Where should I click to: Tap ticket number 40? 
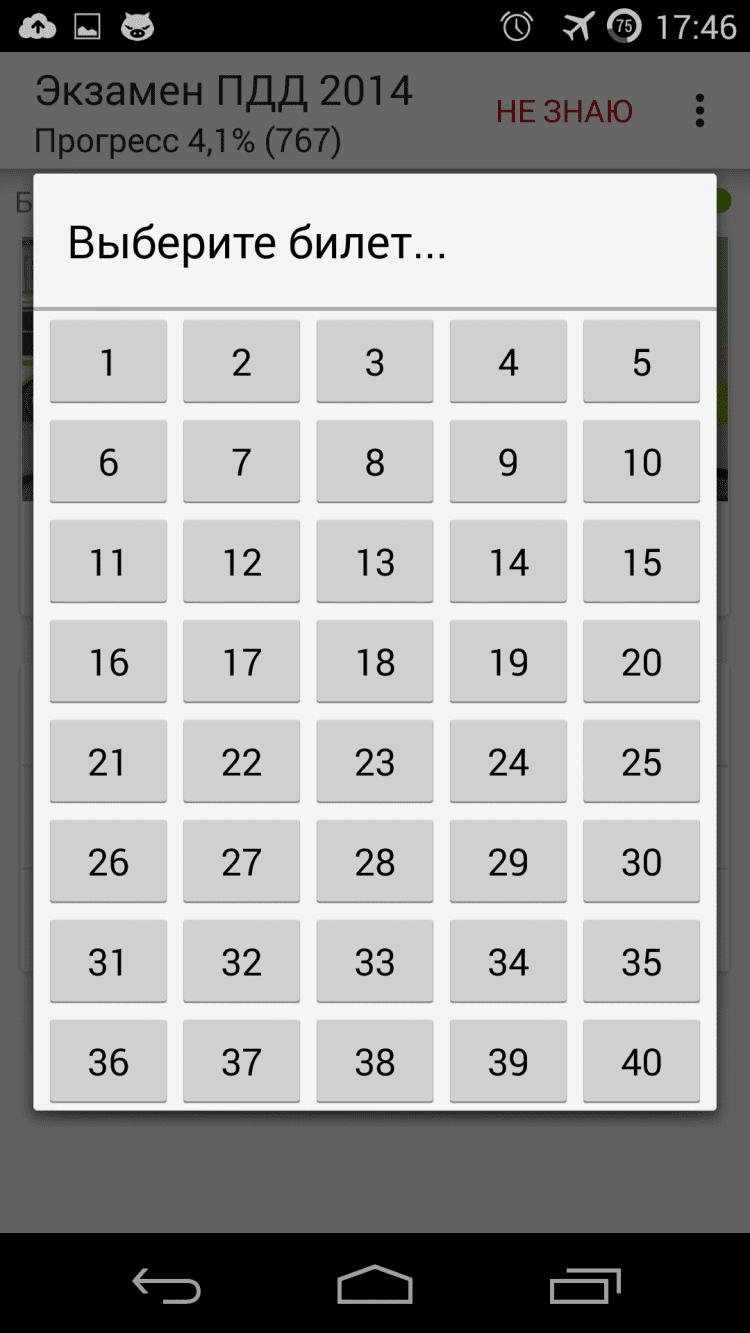point(641,1061)
